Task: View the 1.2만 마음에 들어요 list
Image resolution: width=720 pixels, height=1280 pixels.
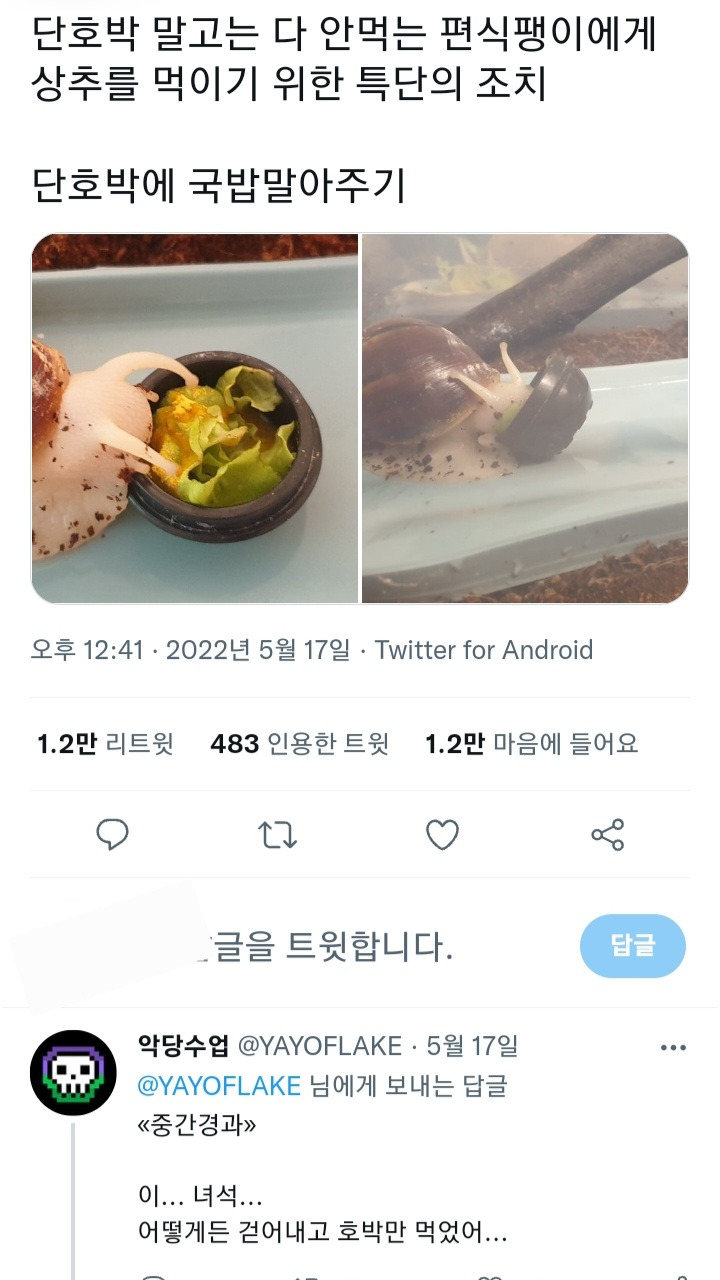Action: [x=531, y=744]
